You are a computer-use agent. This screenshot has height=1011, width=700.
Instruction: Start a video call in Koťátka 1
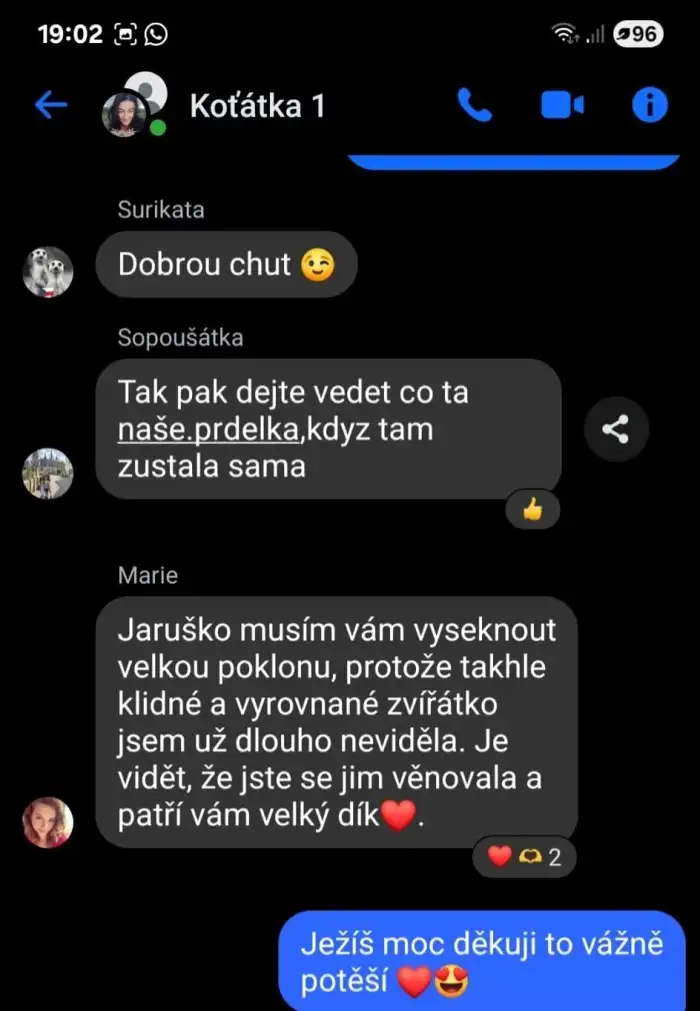click(562, 105)
